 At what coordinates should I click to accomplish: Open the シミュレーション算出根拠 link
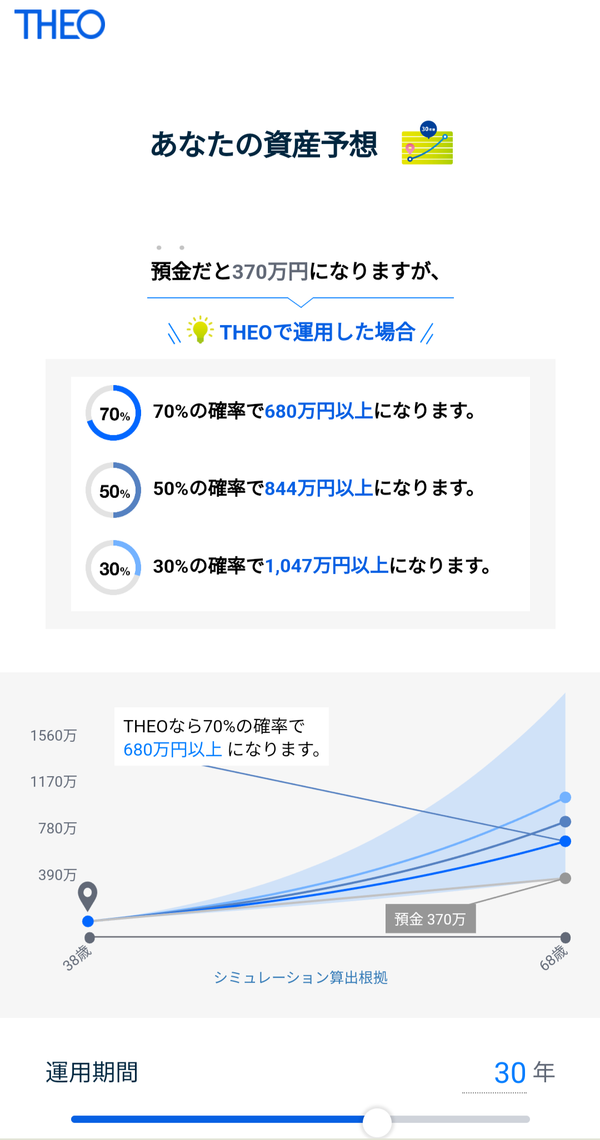(x=300, y=978)
